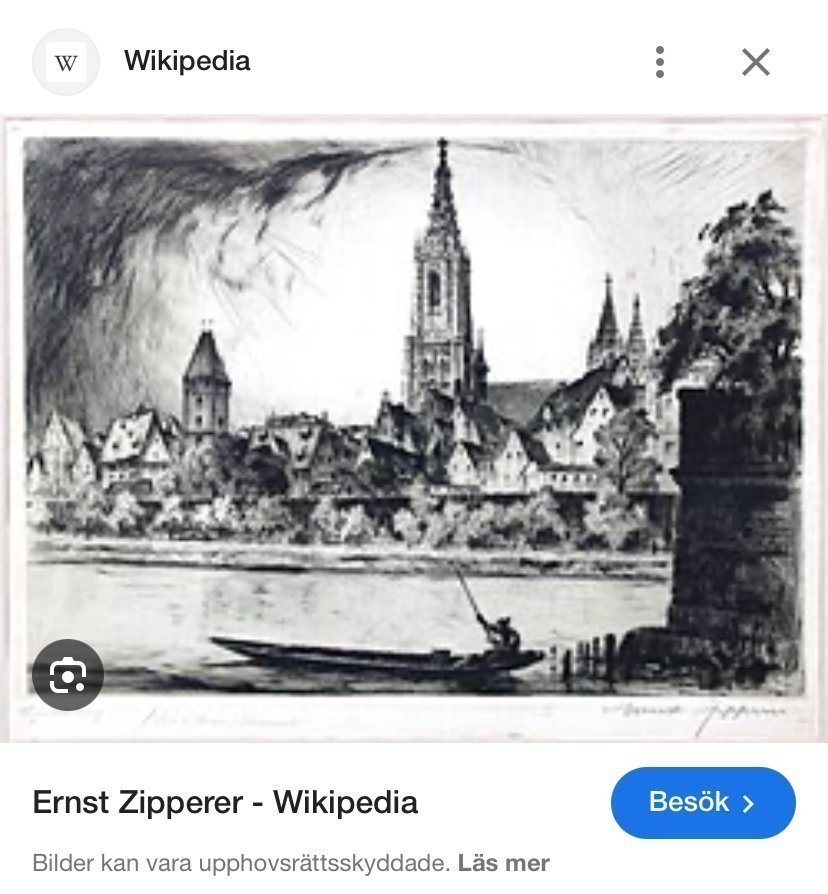828x894 pixels.
Task: Tap the vertical ellipsis icon in the top bar
Action: [x=659, y=61]
